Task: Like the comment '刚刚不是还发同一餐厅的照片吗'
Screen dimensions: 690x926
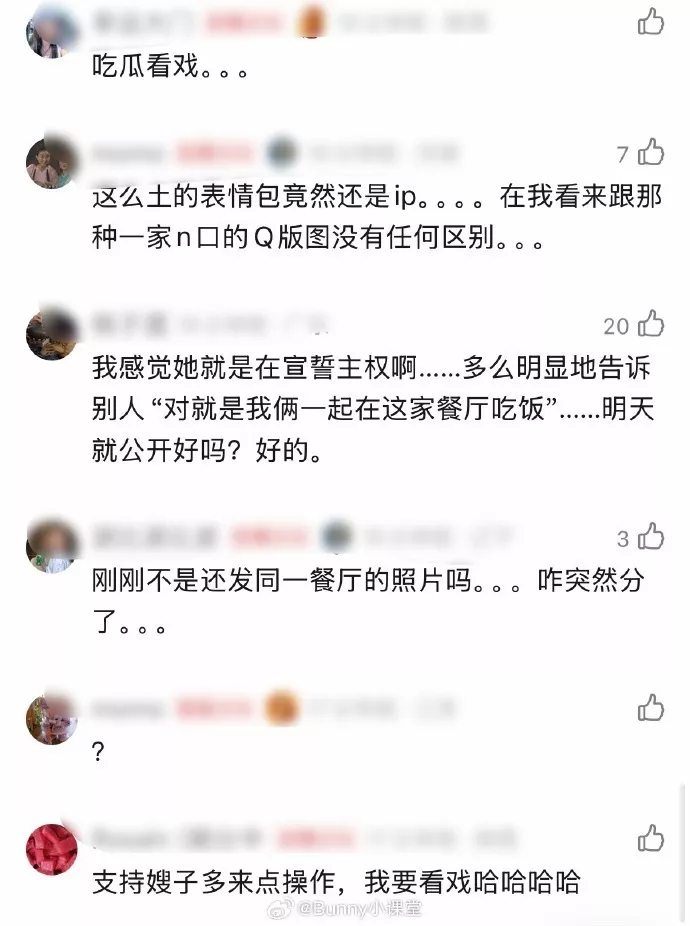Action: [x=651, y=537]
